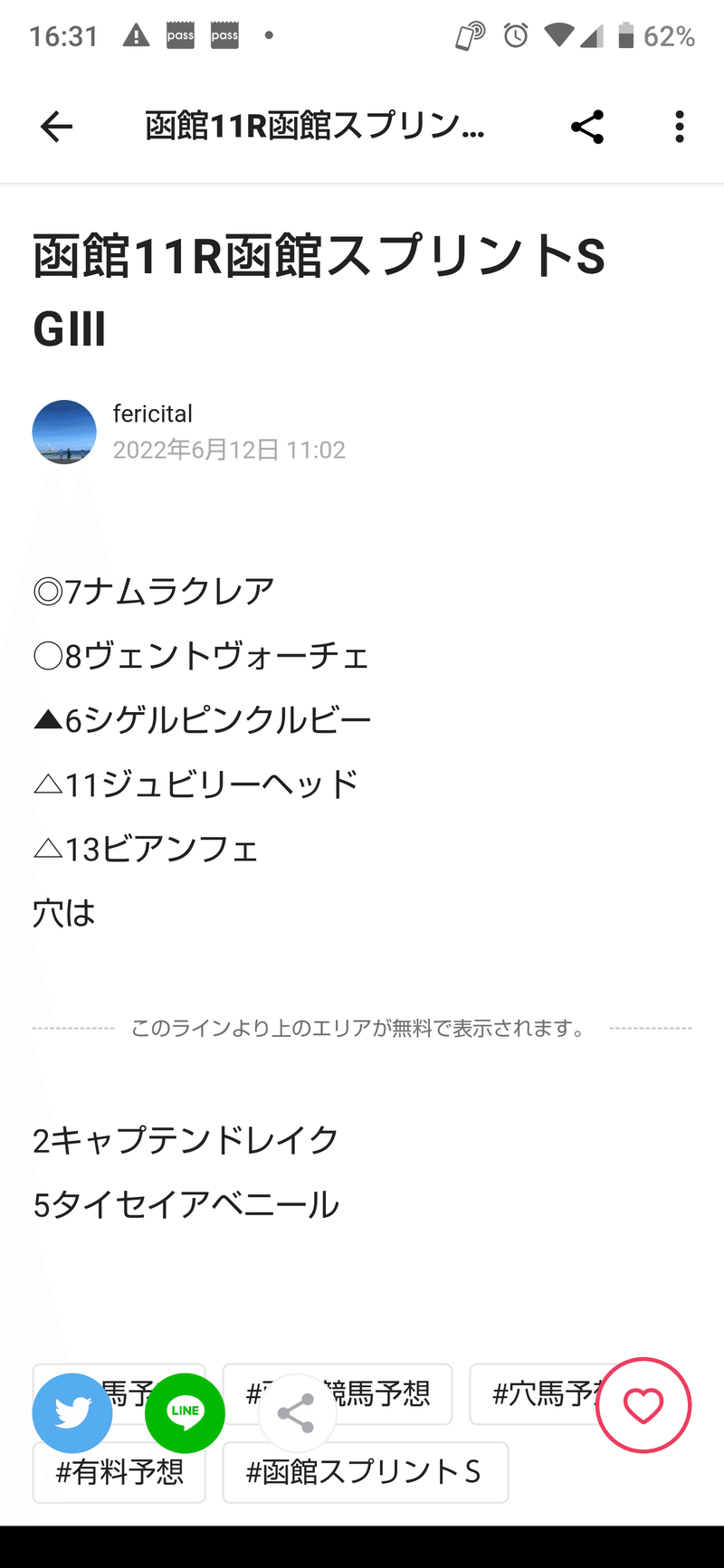Open the share icon in the top bar
724x1568 pixels.
coord(587,127)
